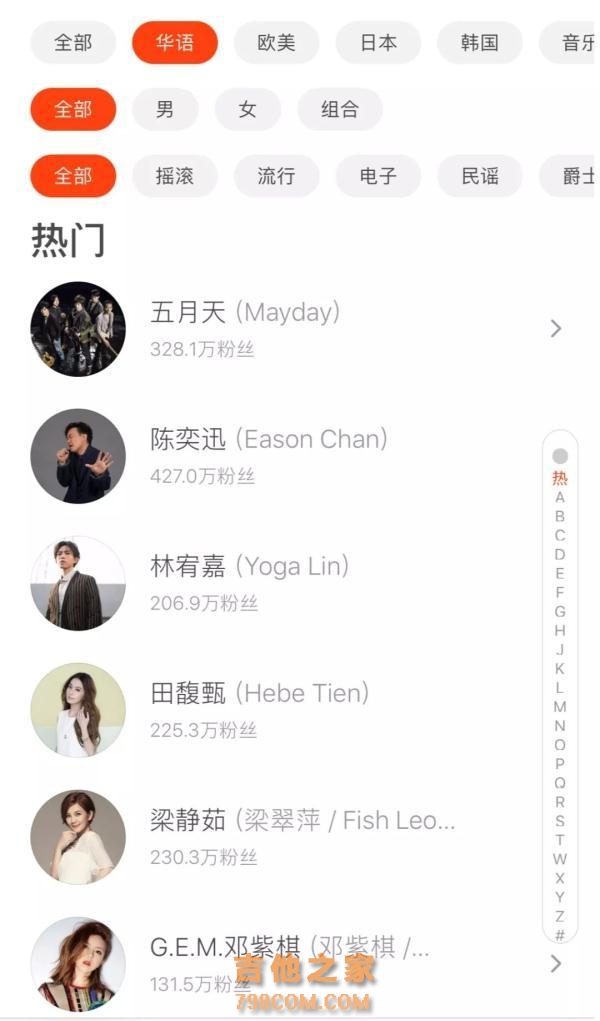Filter by 组合 groups

[x=340, y=109]
